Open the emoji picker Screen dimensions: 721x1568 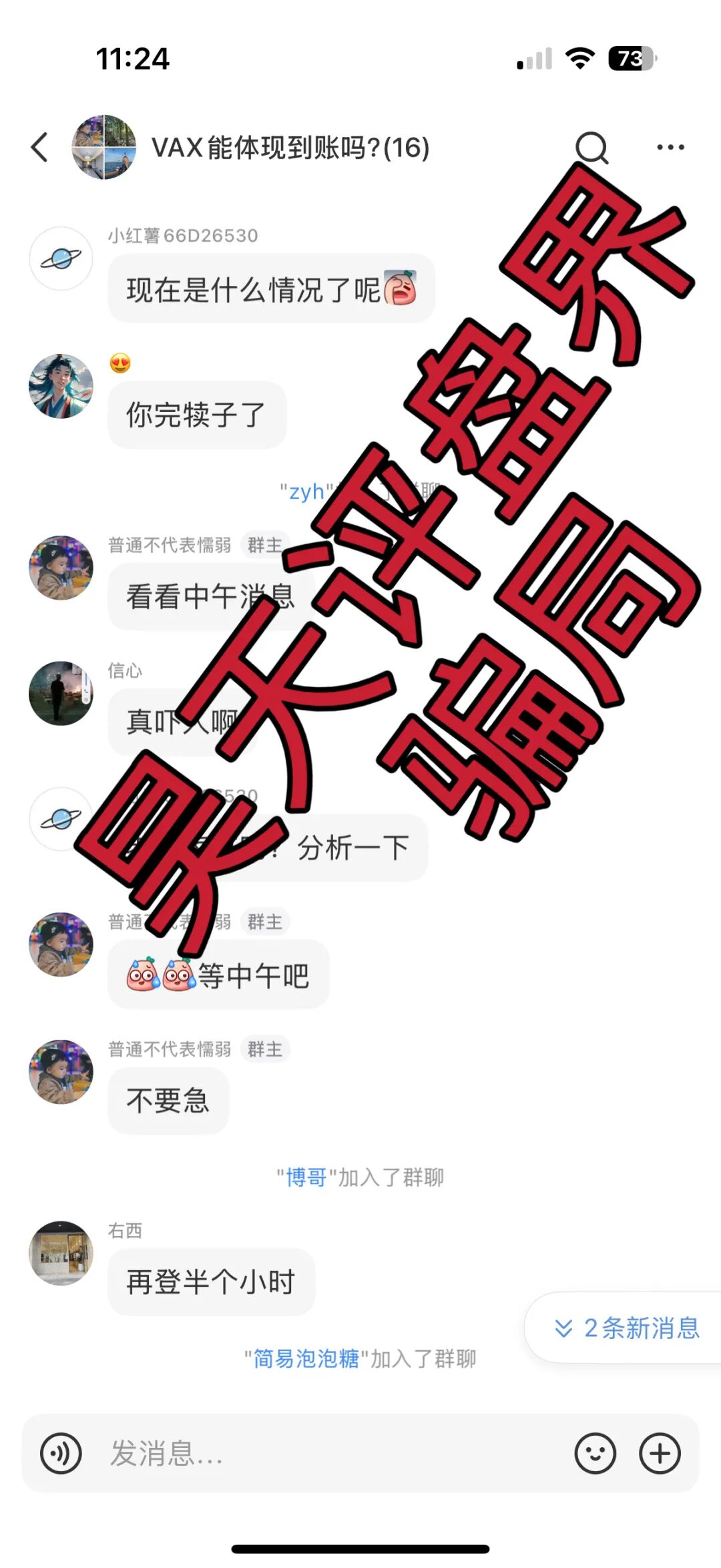[x=595, y=1453]
